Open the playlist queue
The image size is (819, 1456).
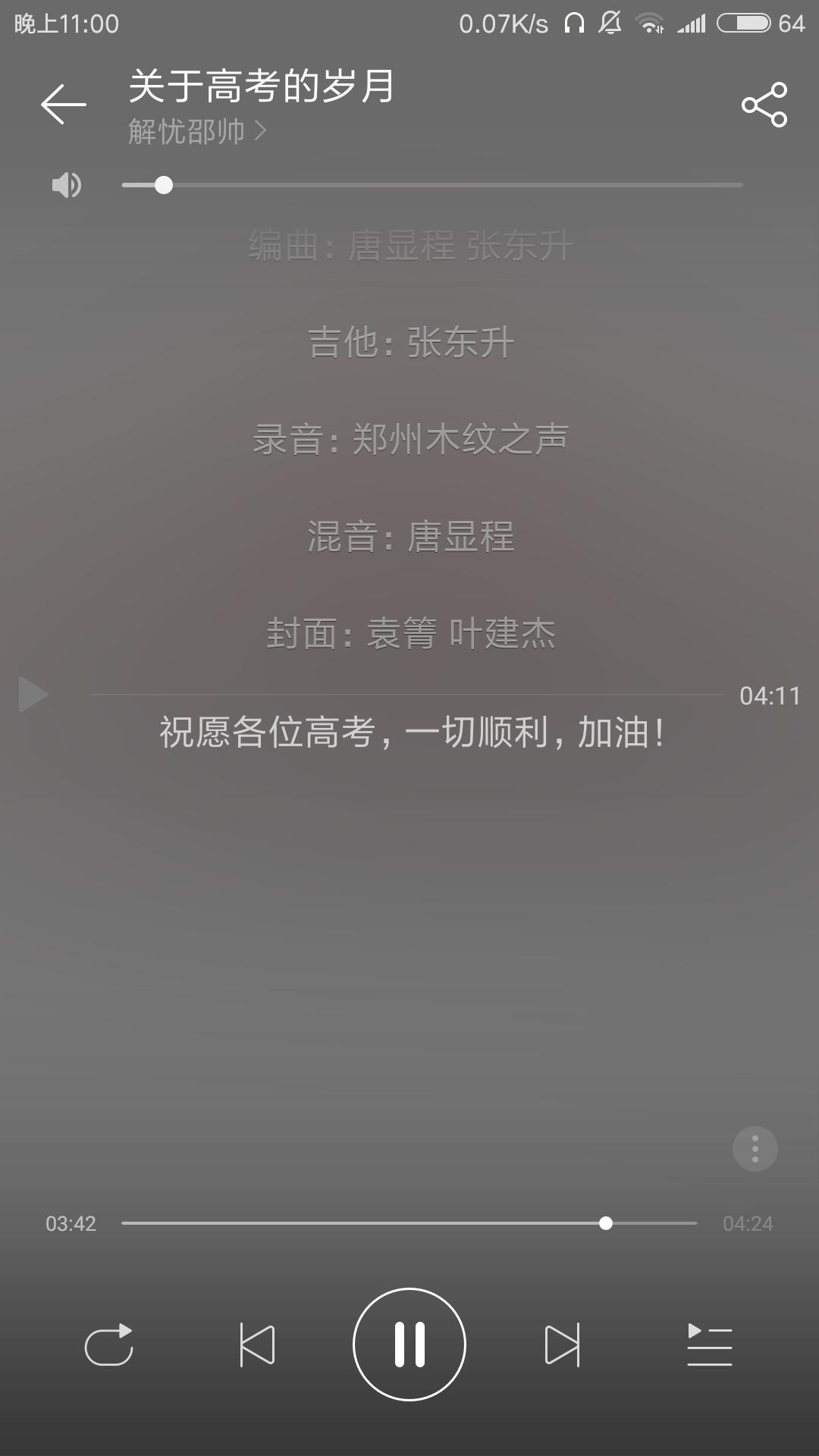tap(710, 1345)
